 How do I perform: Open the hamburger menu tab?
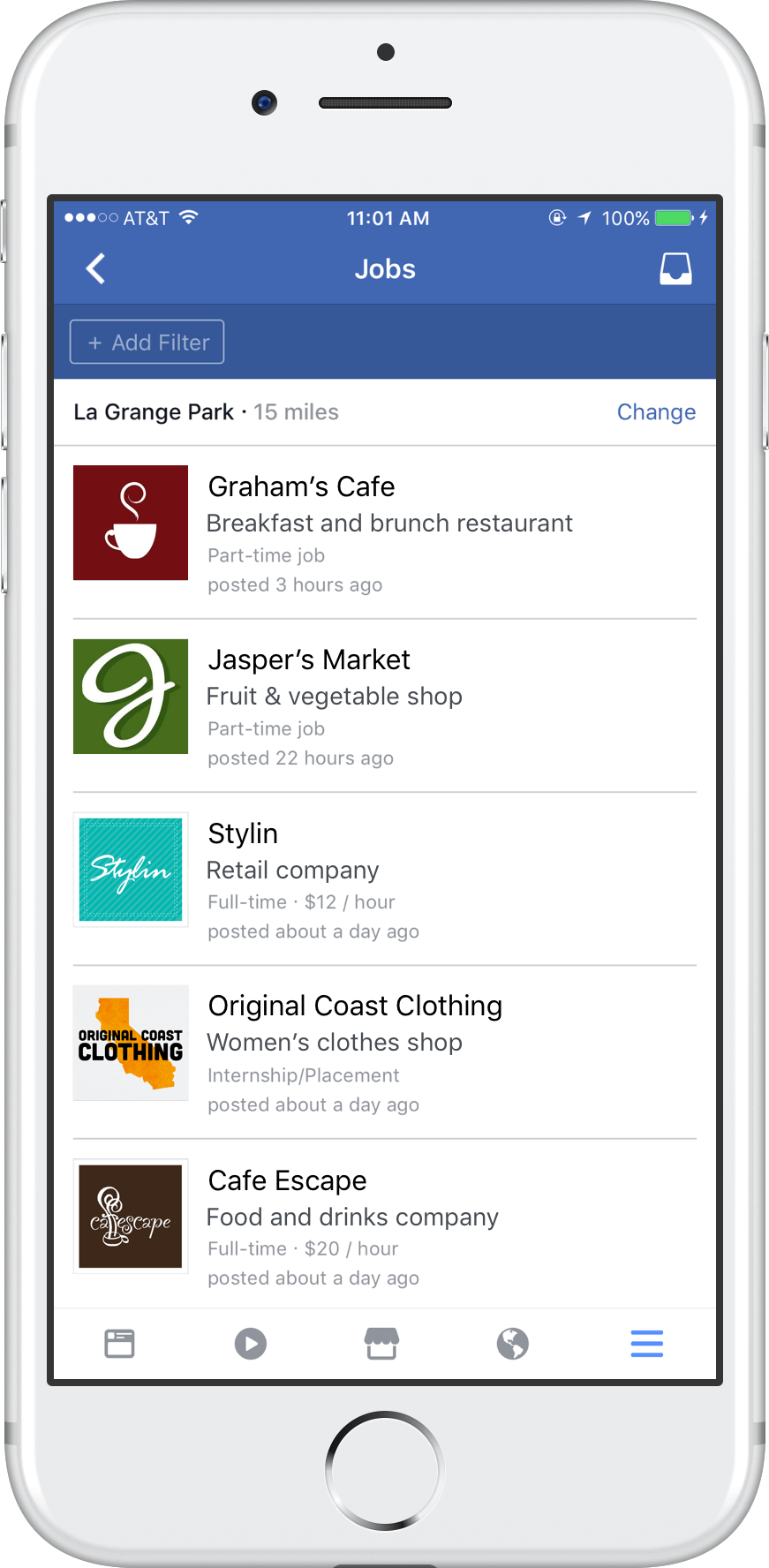(647, 1344)
